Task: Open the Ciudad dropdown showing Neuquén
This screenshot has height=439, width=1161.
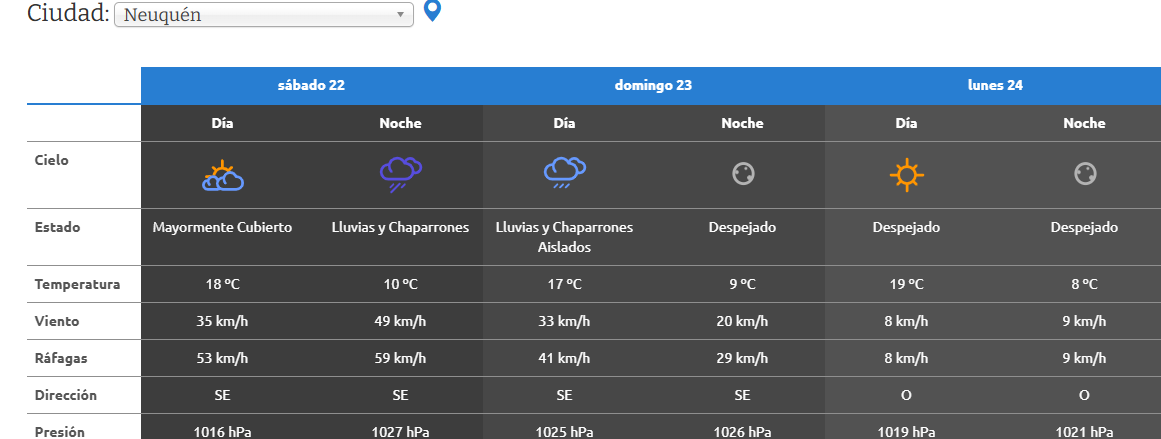Action: coord(264,15)
